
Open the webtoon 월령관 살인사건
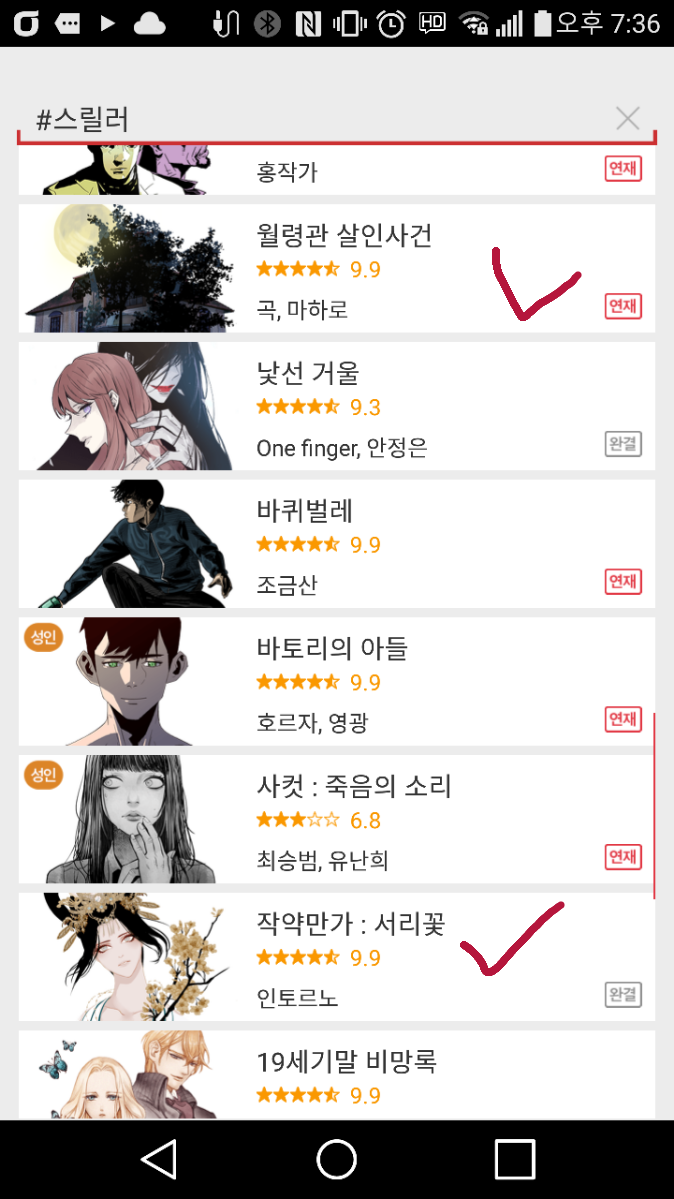click(336, 268)
